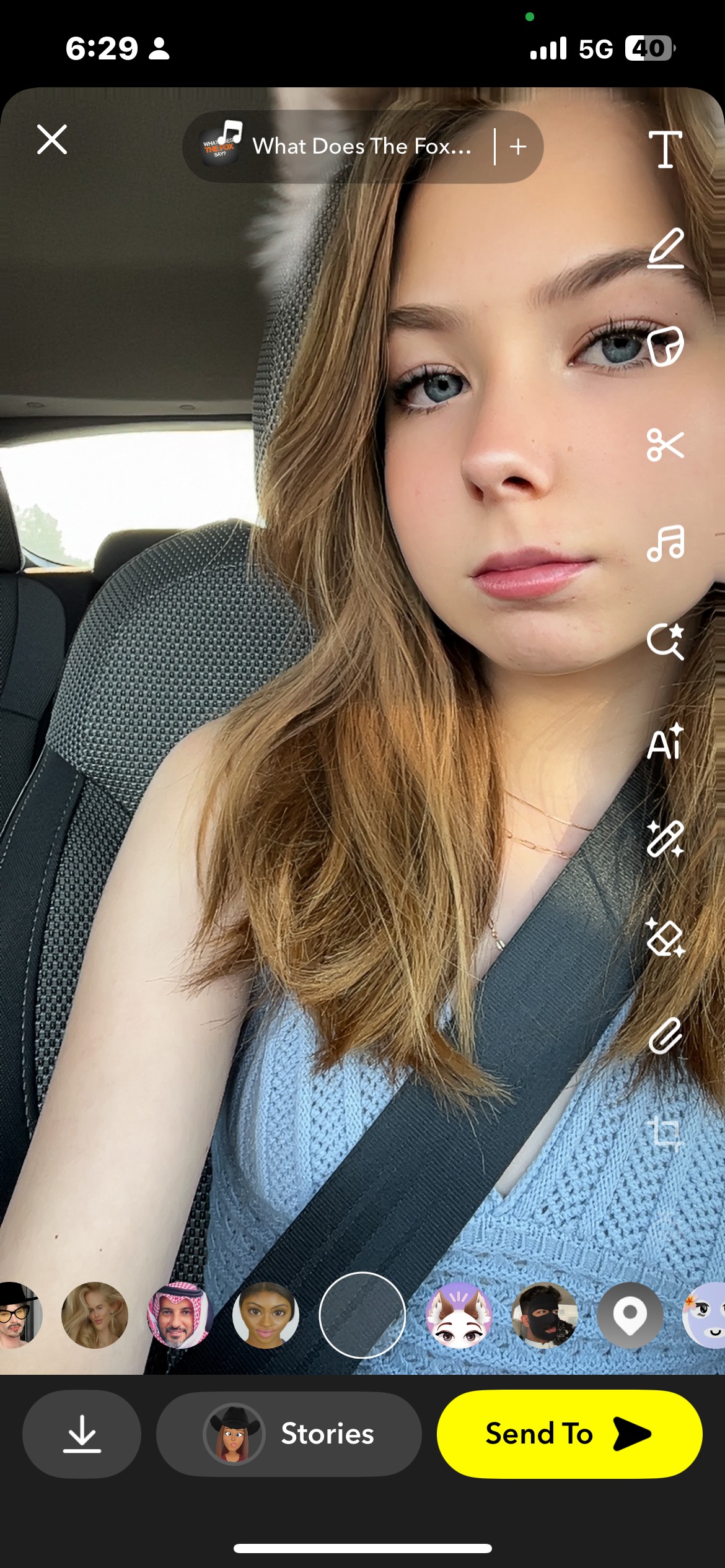Open the magnifier with star search tool

coord(666,642)
